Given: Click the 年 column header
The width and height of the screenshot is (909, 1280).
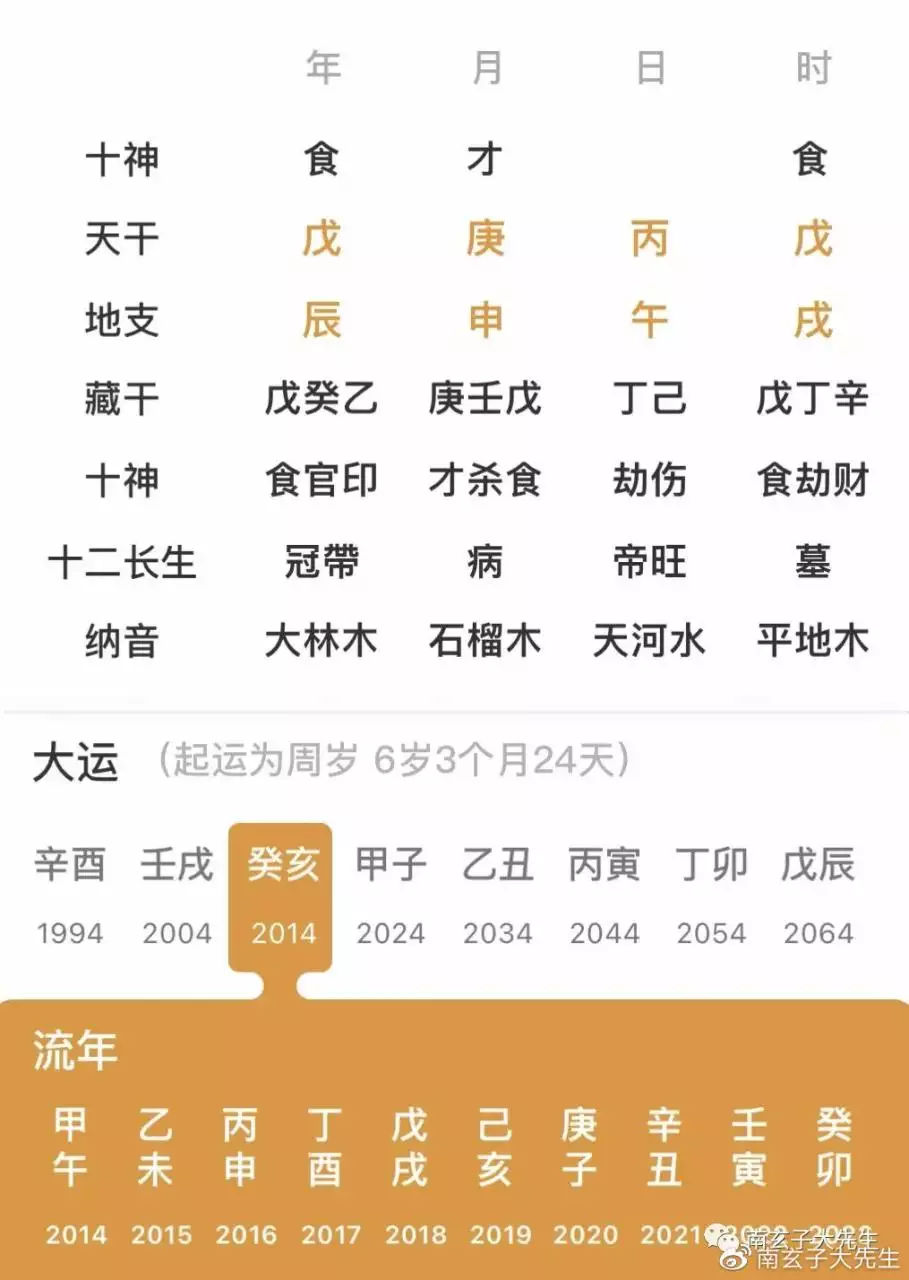Looking at the screenshot, I should [x=321, y=66].
